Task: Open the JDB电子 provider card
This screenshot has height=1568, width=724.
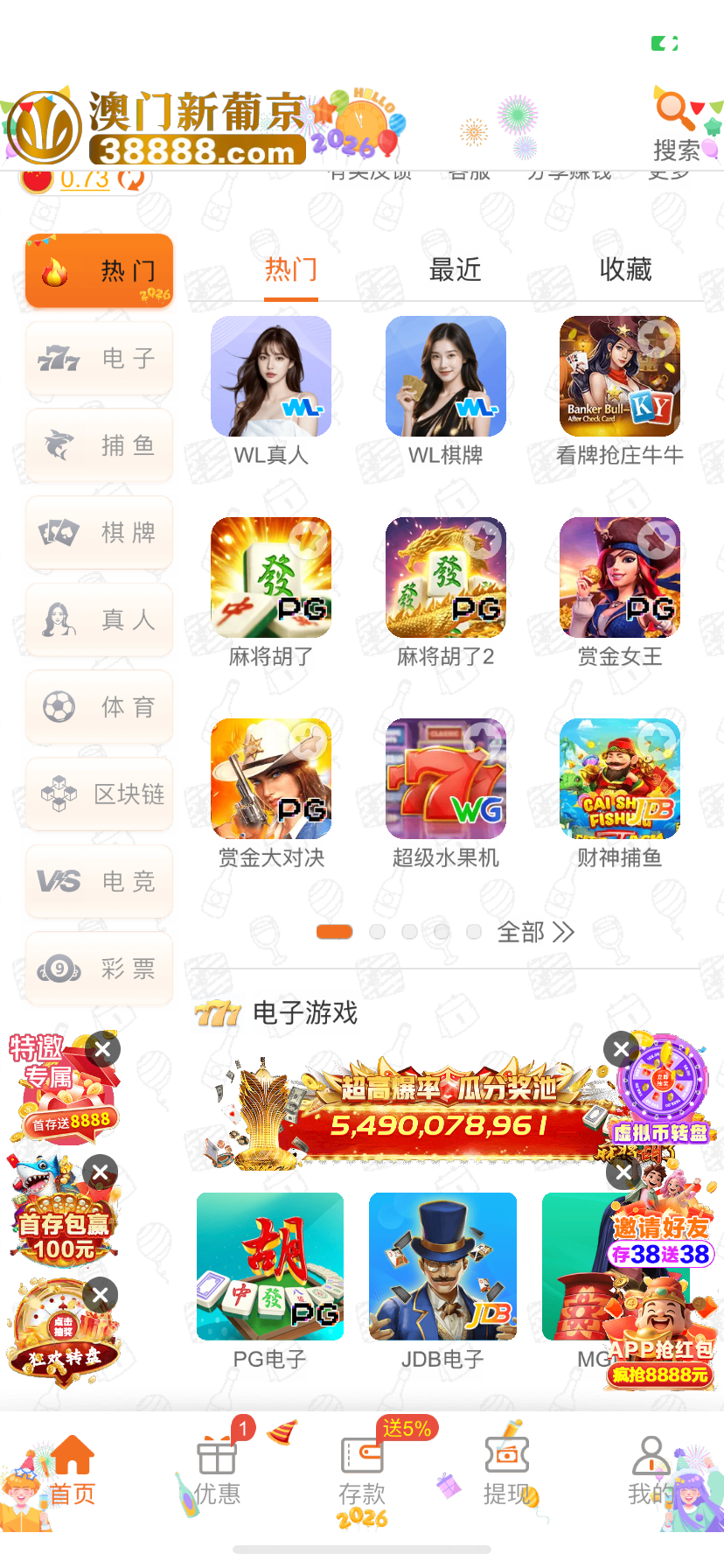Action: coord(442,1267)
